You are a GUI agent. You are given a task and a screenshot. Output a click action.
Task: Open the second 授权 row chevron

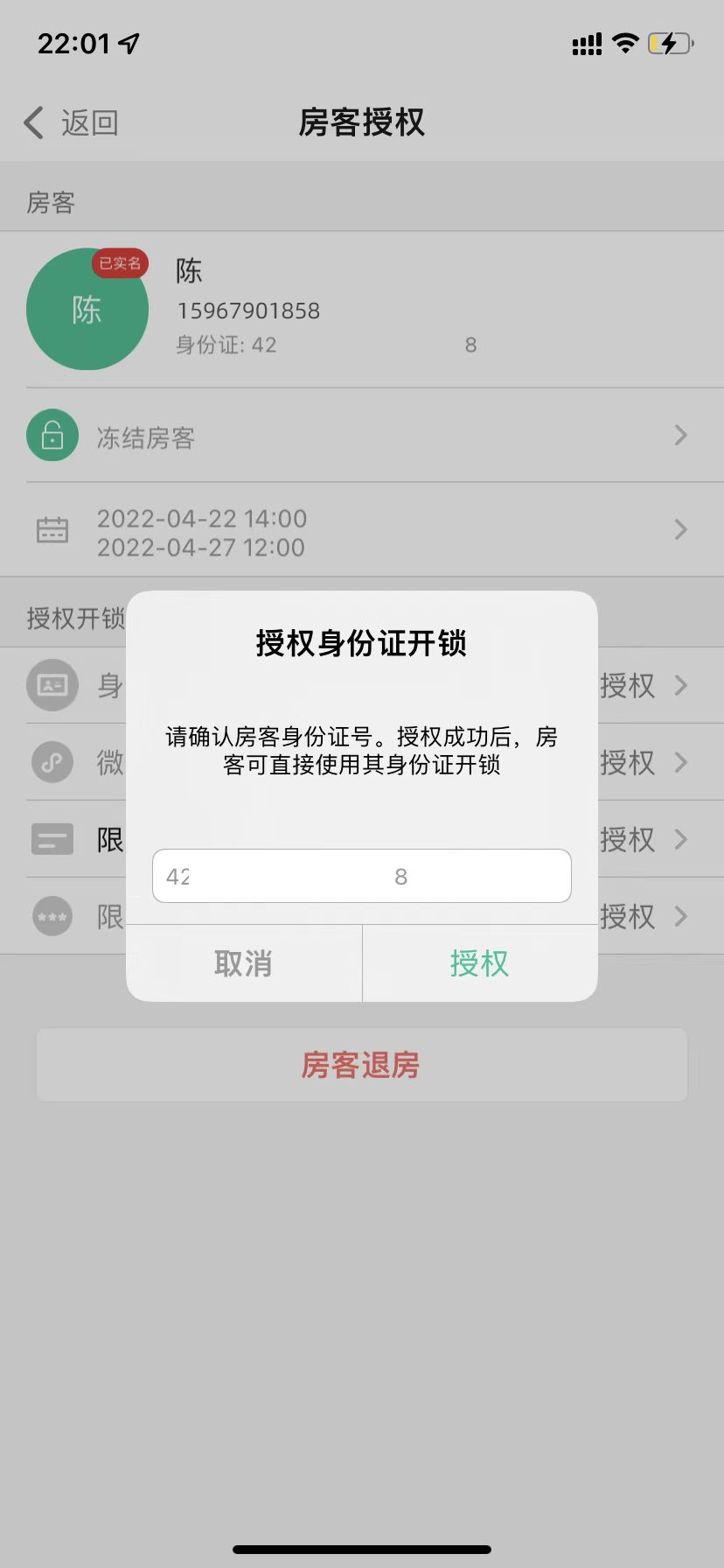pyautogui.click(x=681, y=762)
